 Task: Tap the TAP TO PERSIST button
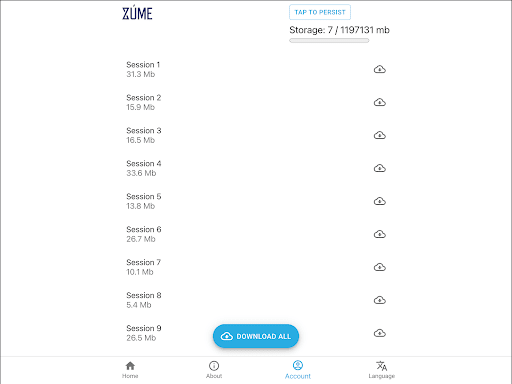pyautogui.click(x=320, y=12)
